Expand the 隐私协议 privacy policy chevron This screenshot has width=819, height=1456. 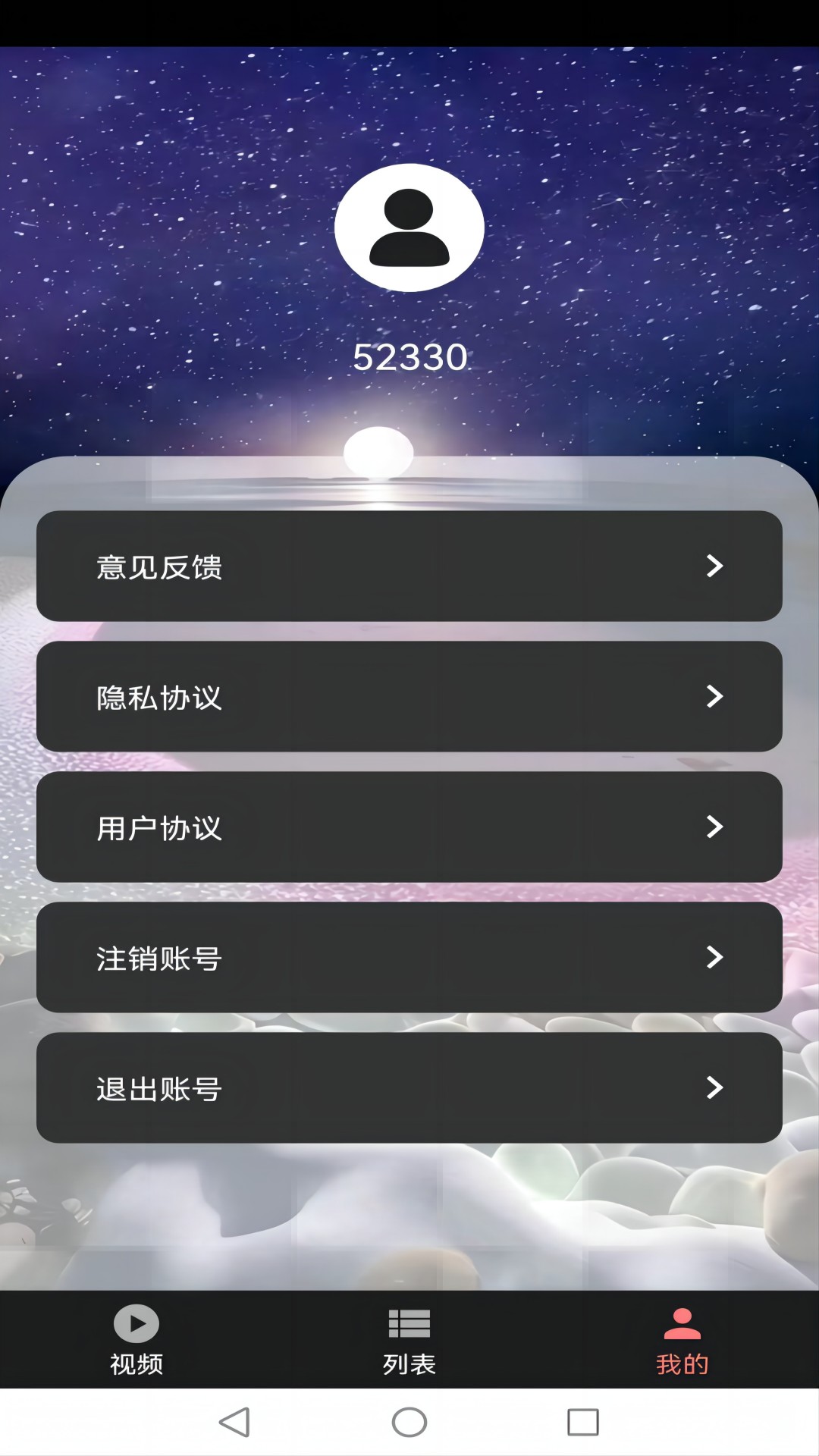pyautogui.click(x=714, y=697)
